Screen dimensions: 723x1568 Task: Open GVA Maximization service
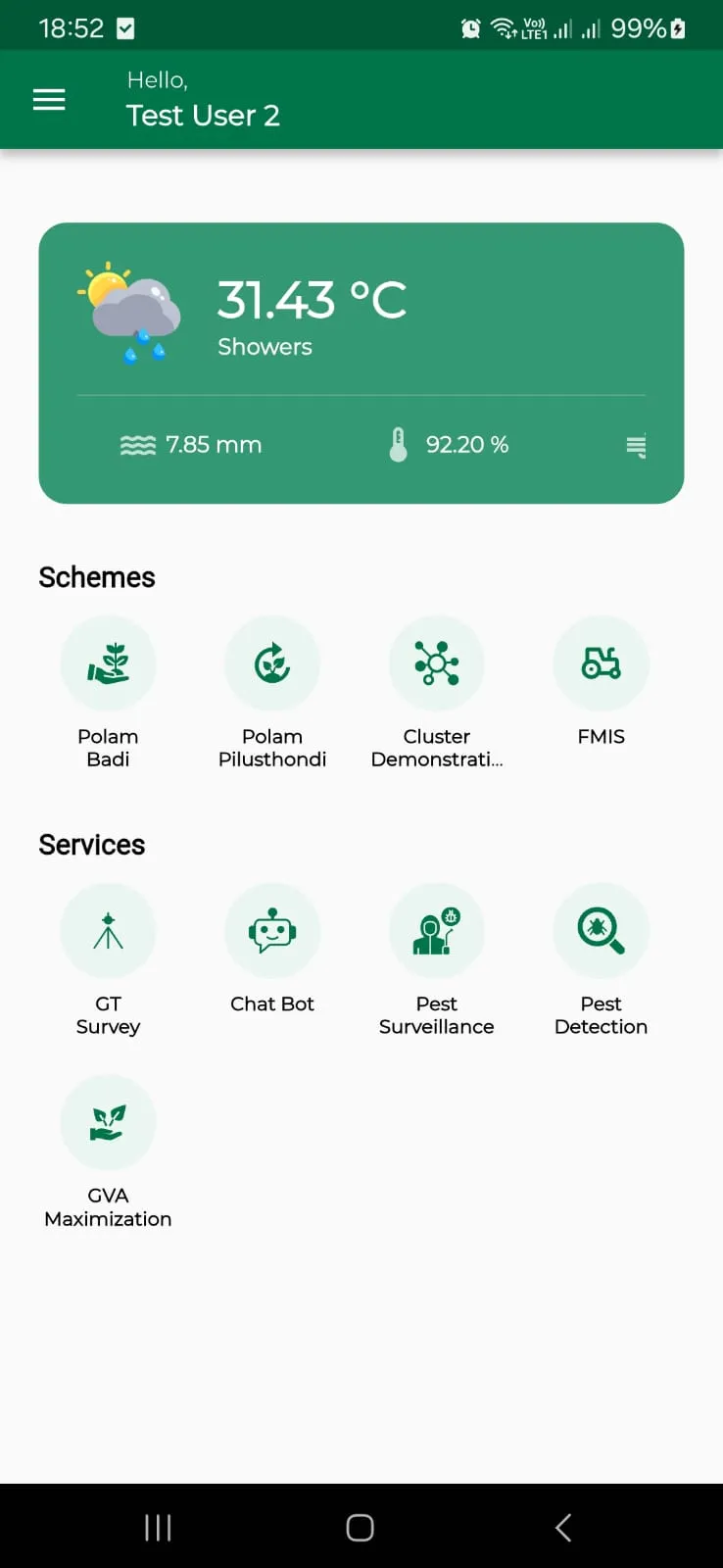pyautogui.click(x=108, y=1124)
